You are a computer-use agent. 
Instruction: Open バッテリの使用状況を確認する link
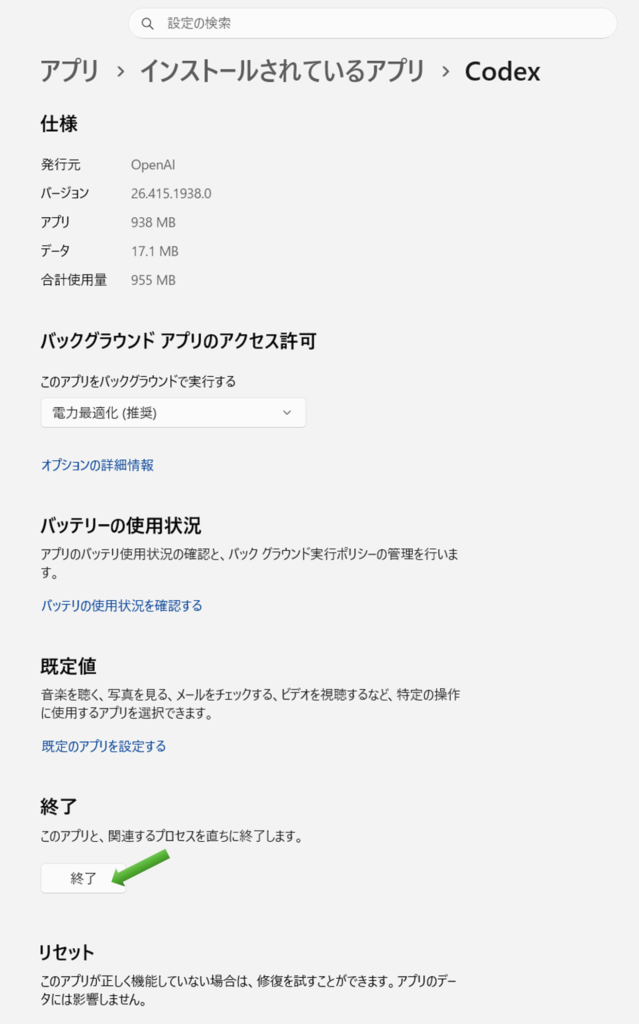(x=122, y=605)
